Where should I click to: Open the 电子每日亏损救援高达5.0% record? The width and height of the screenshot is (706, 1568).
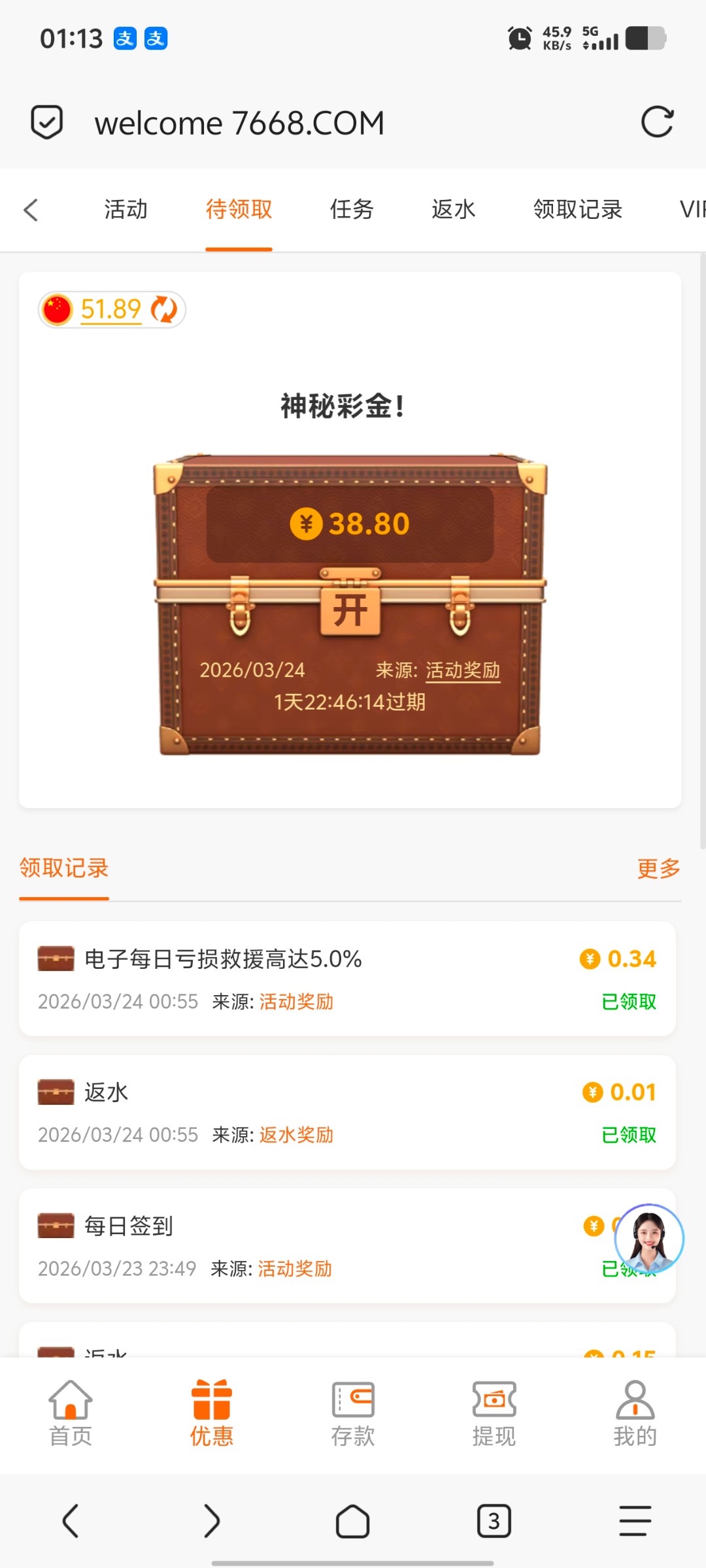pyautogui.click(x=222, y=959)
